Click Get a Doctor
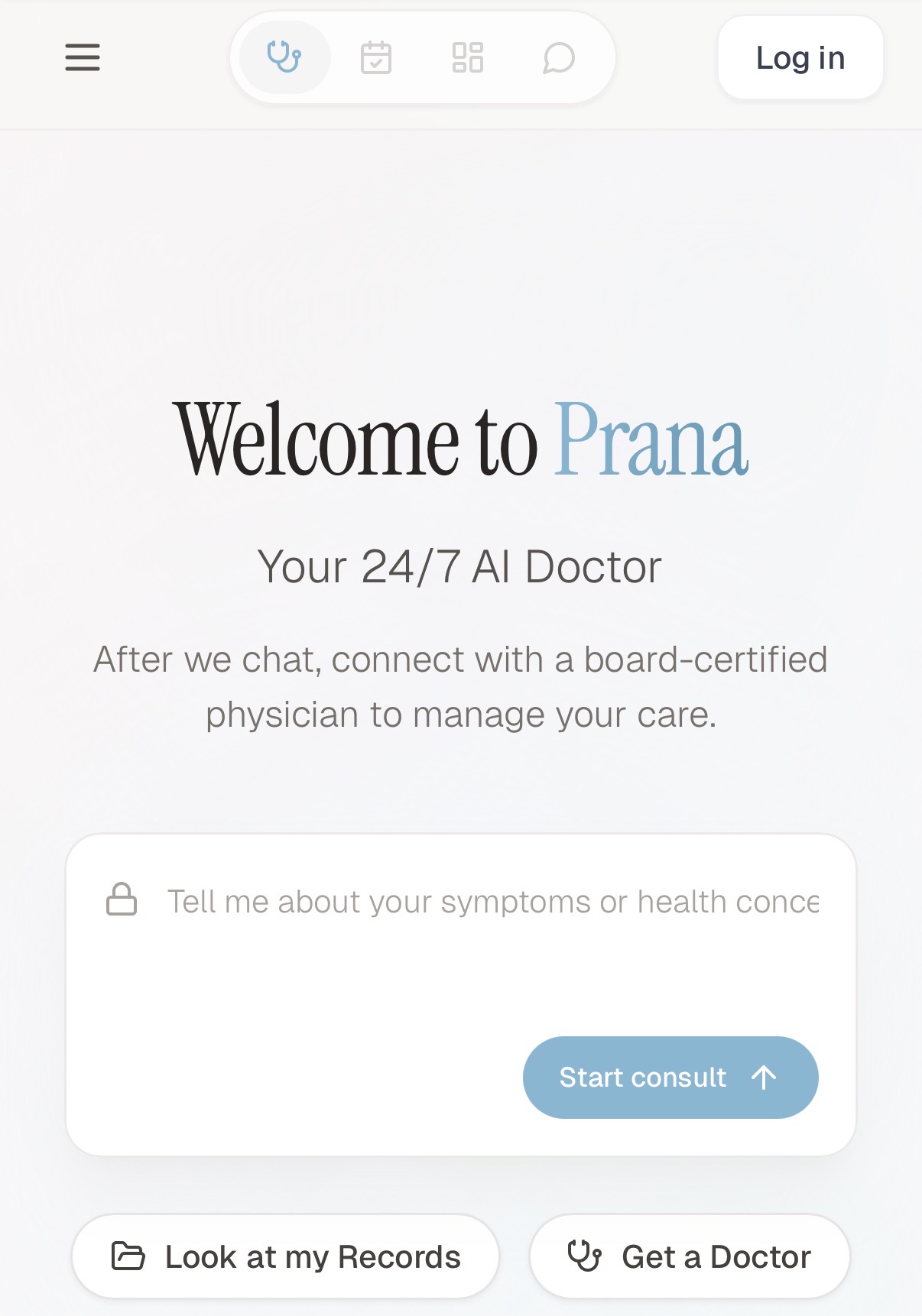This screenshot has height=1316, width=922. click(x=689, y=1256)
